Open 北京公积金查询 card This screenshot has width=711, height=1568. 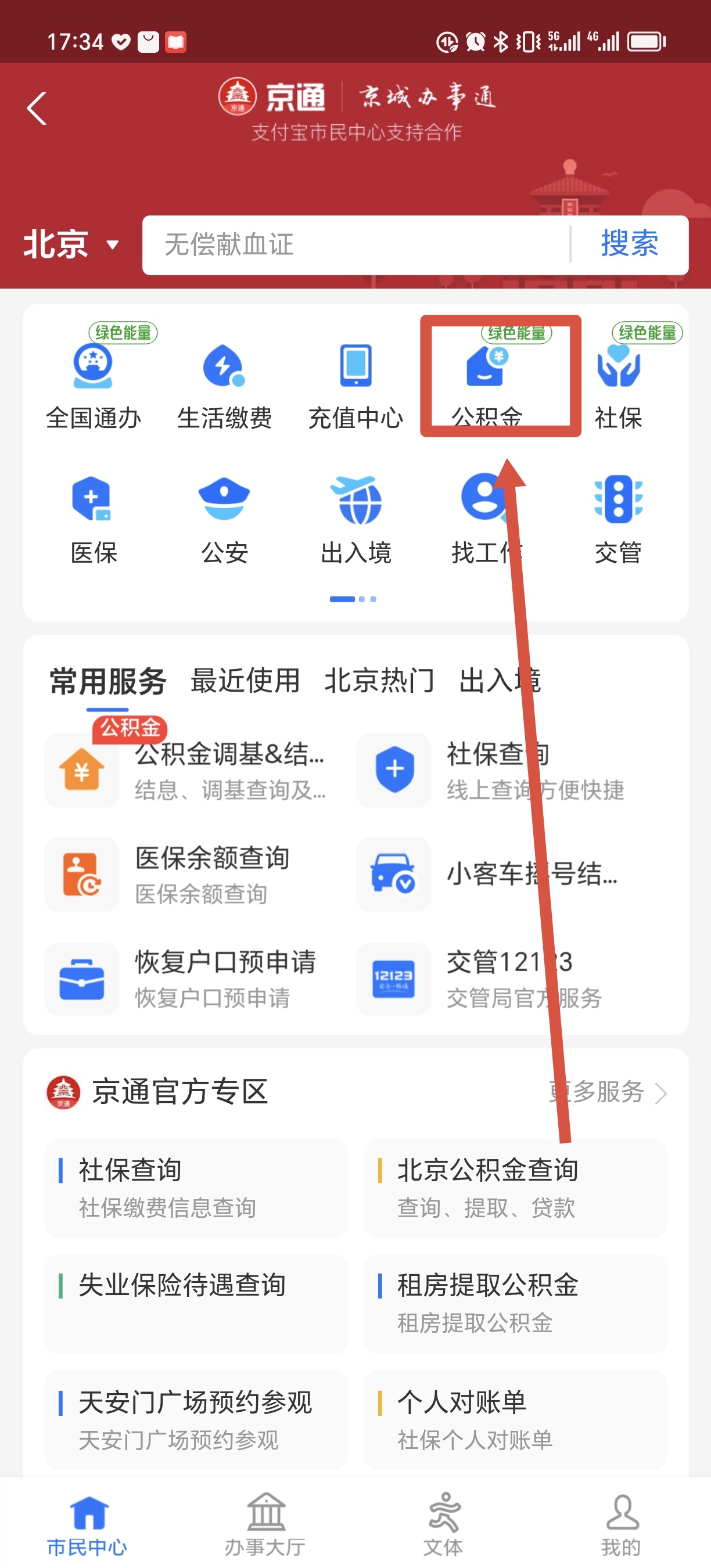(x=515, y=1187)
